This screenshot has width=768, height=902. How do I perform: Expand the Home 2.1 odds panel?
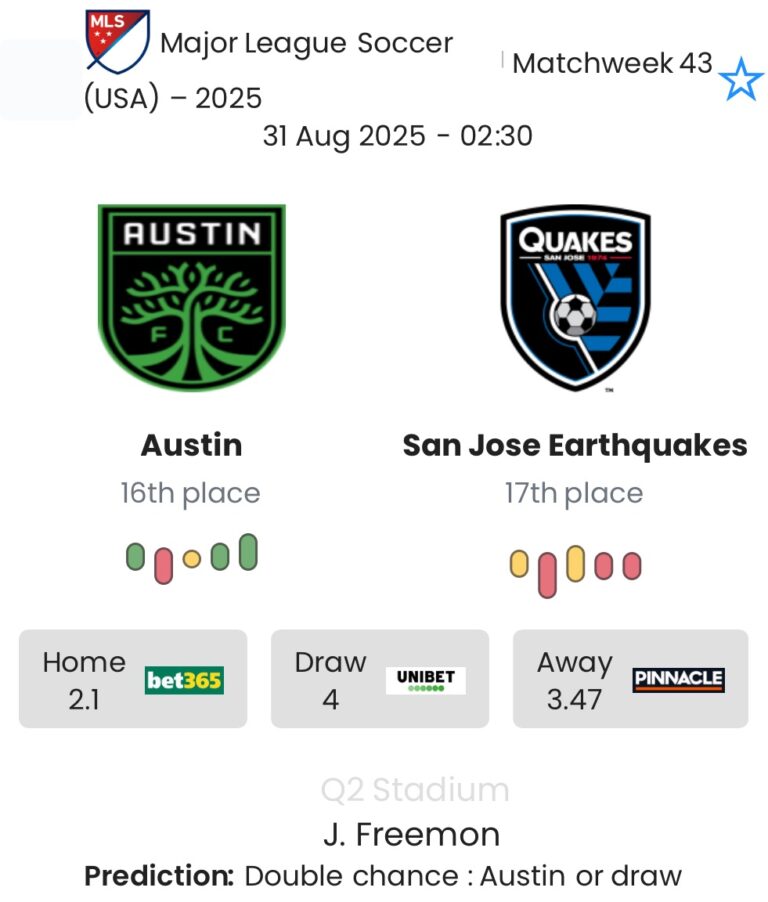(131, 678)
